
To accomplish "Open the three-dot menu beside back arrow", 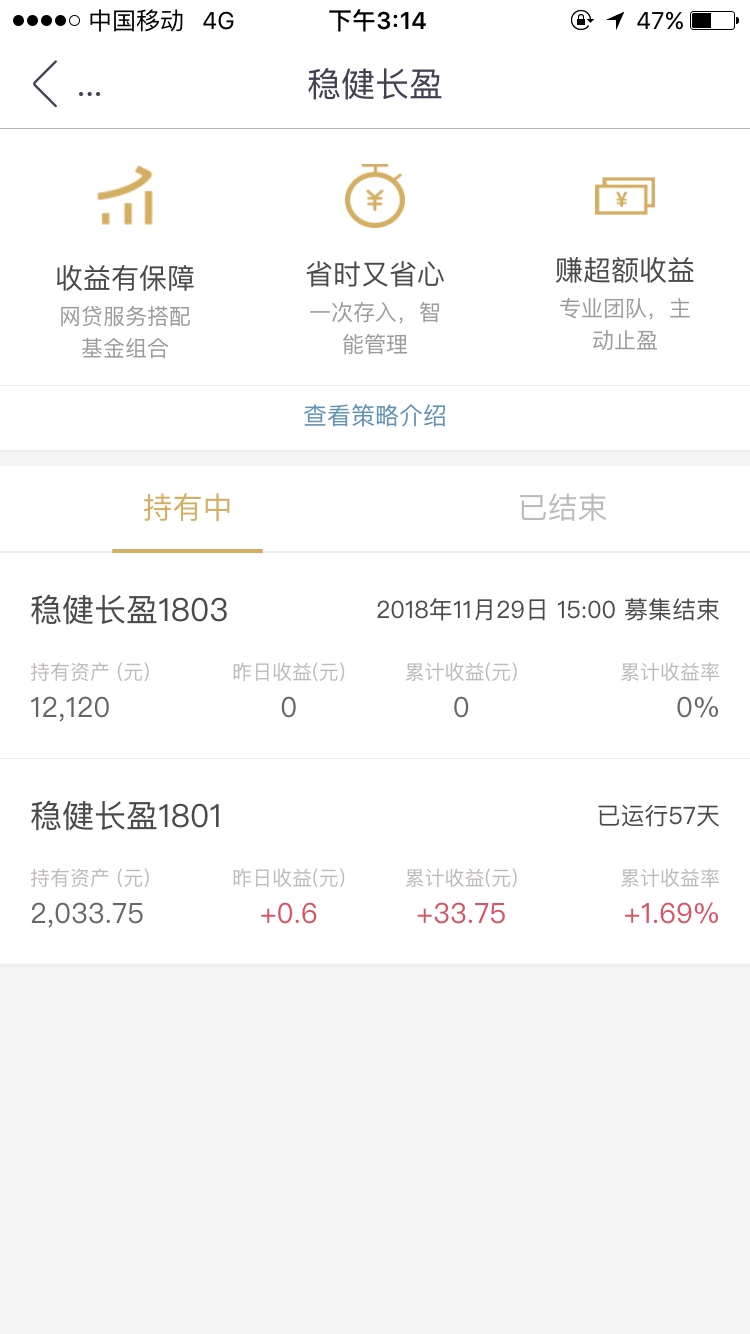I will pos(89,94).
